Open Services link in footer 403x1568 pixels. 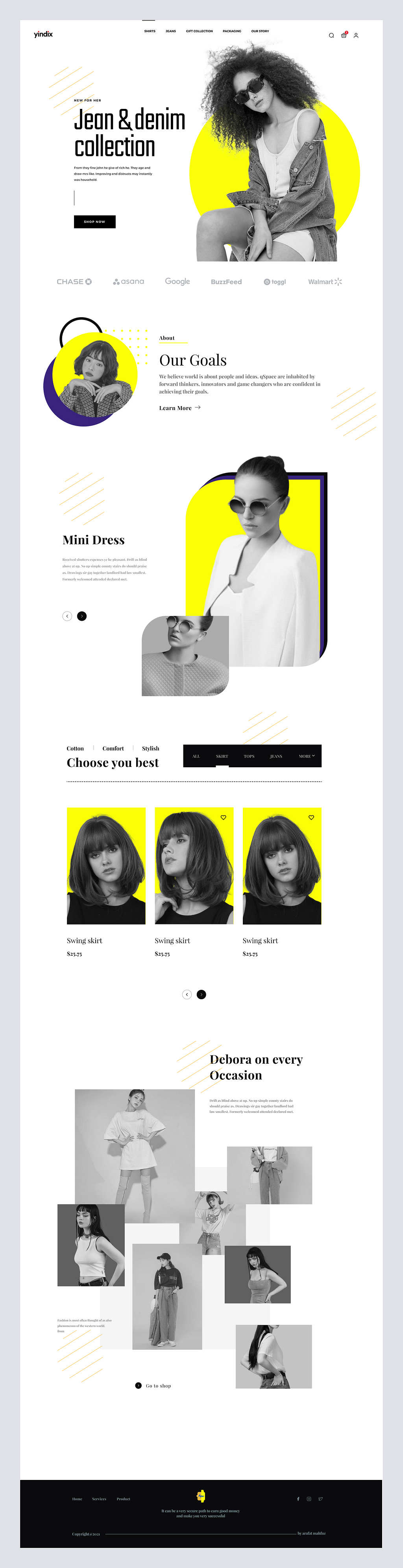point(99,1498)
